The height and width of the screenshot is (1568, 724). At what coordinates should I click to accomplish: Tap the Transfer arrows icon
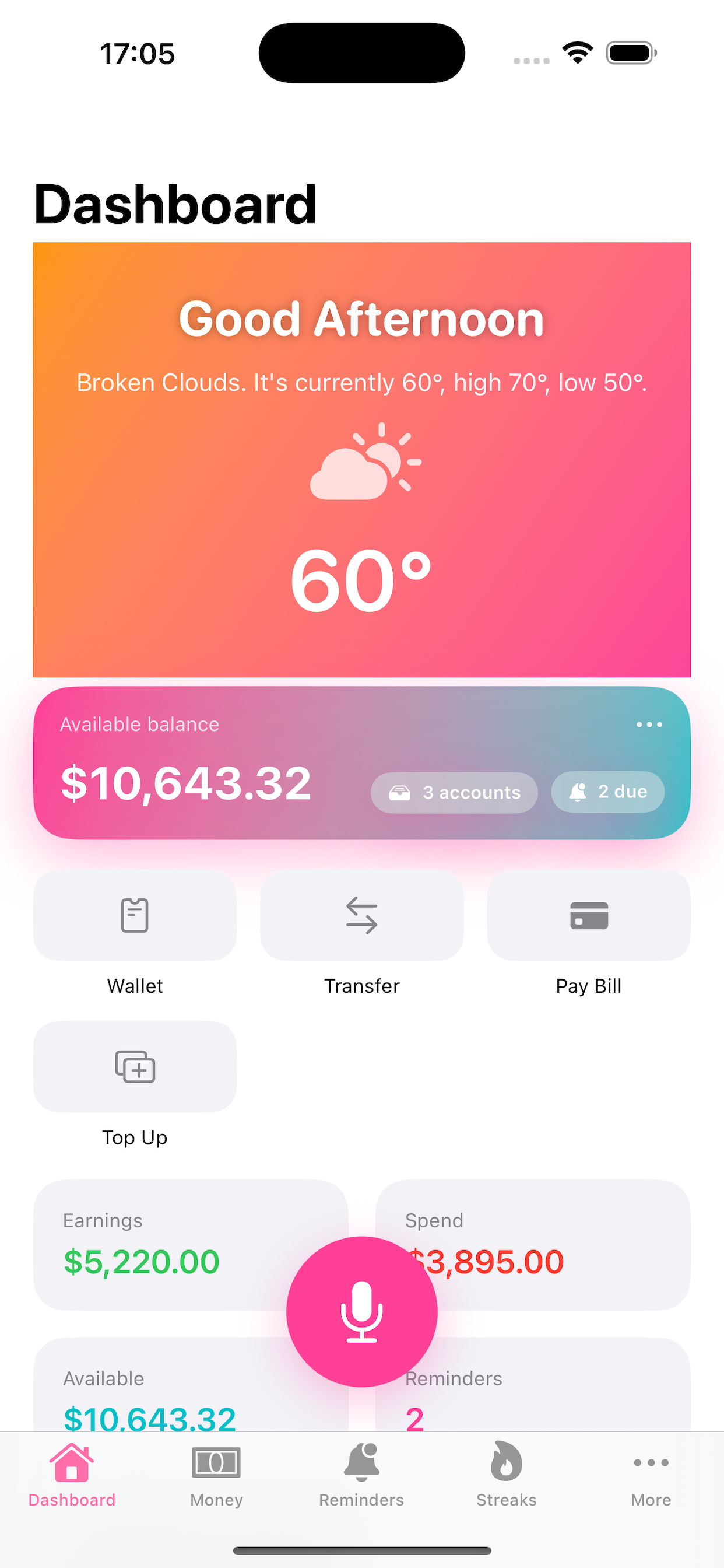[361, 915]
